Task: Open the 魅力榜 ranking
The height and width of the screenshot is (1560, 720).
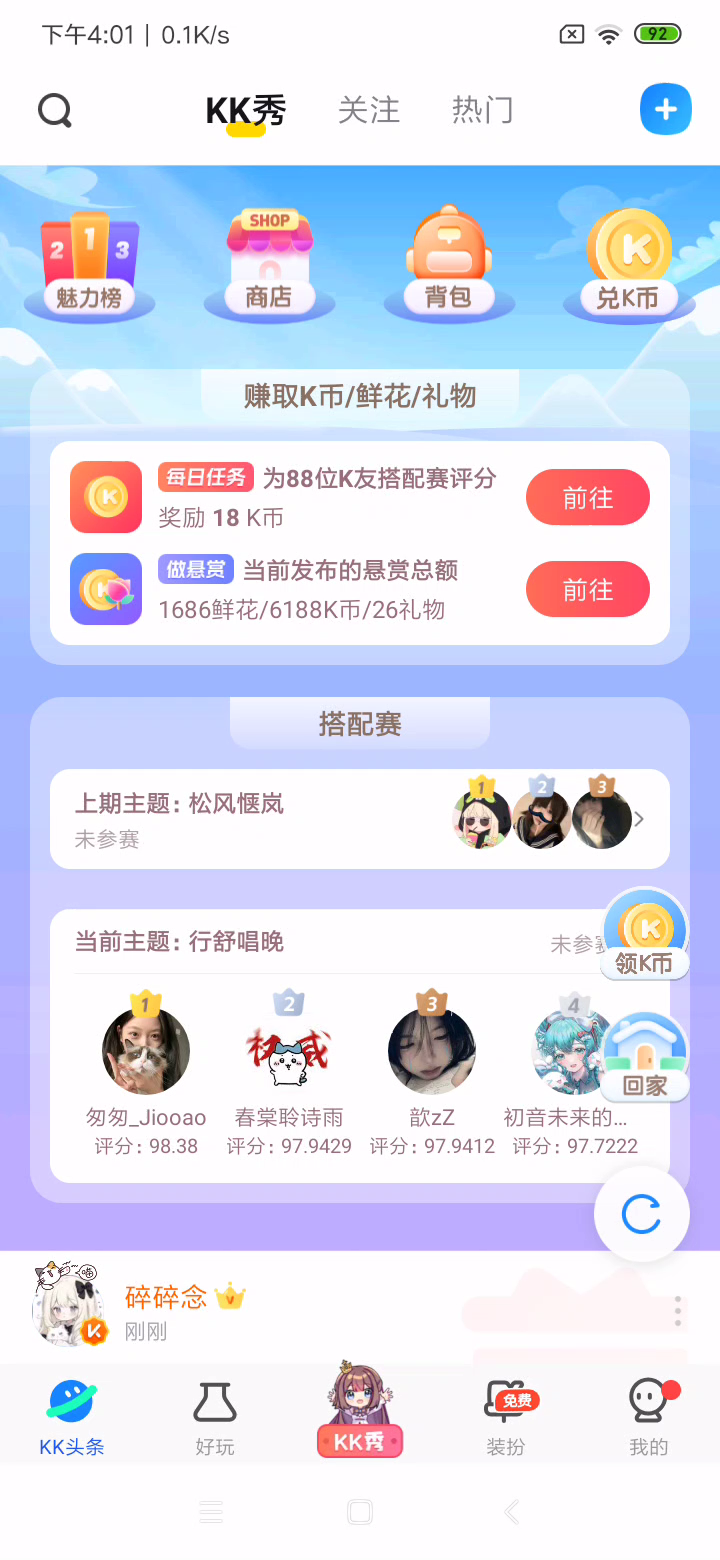Action: 89,262
